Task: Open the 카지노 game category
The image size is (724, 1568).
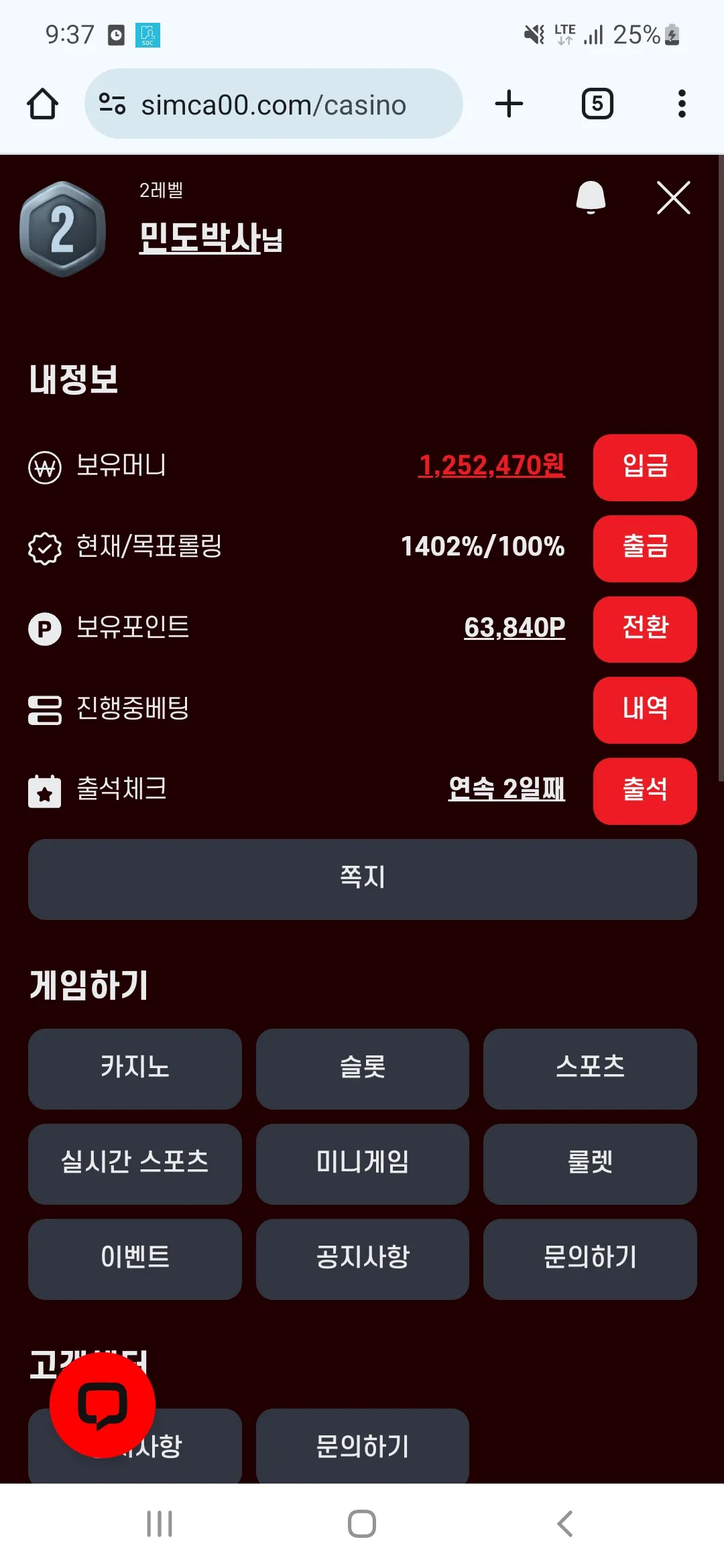Action: (x=135, y=1069)
